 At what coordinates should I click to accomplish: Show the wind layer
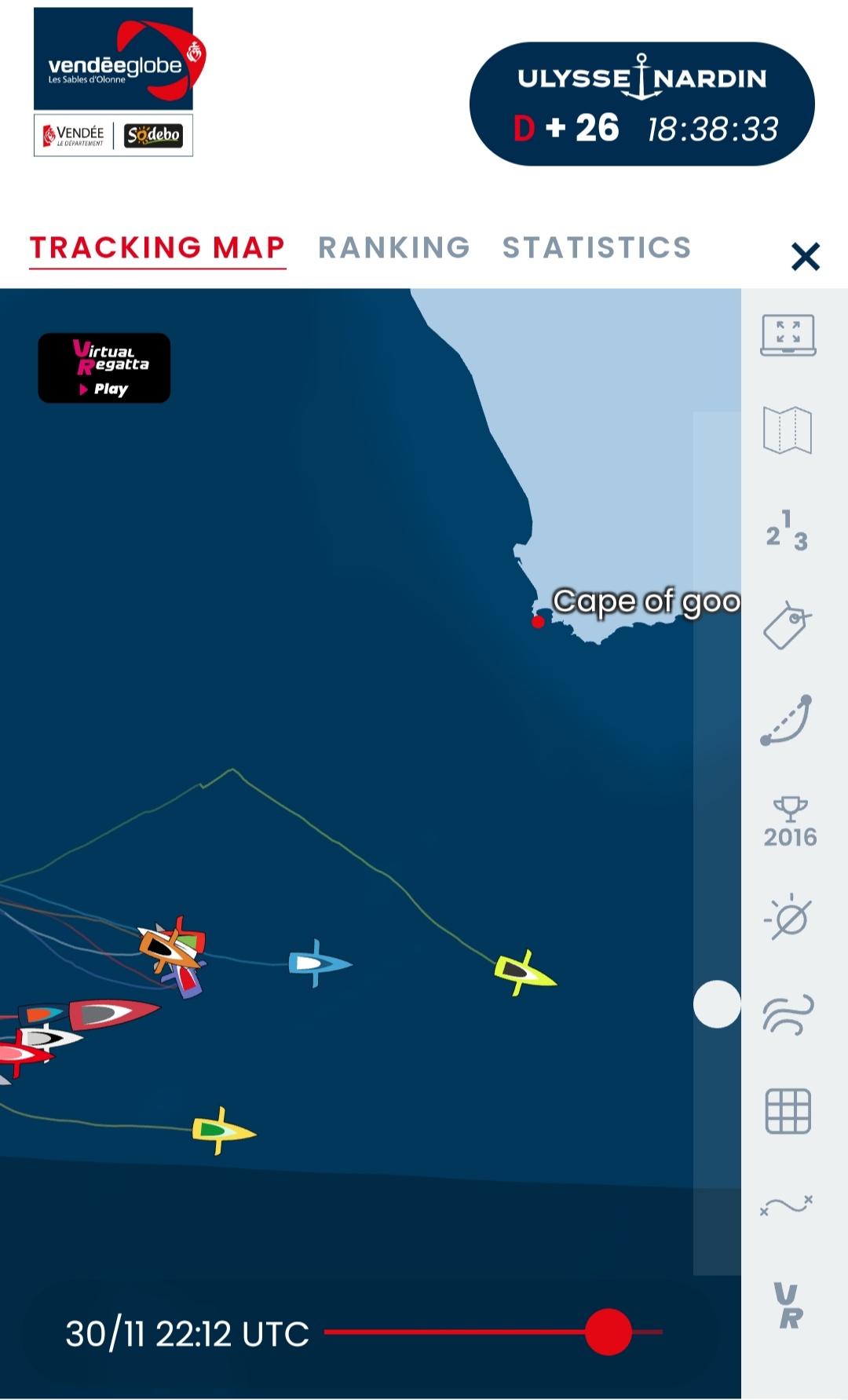(788, 1014)
